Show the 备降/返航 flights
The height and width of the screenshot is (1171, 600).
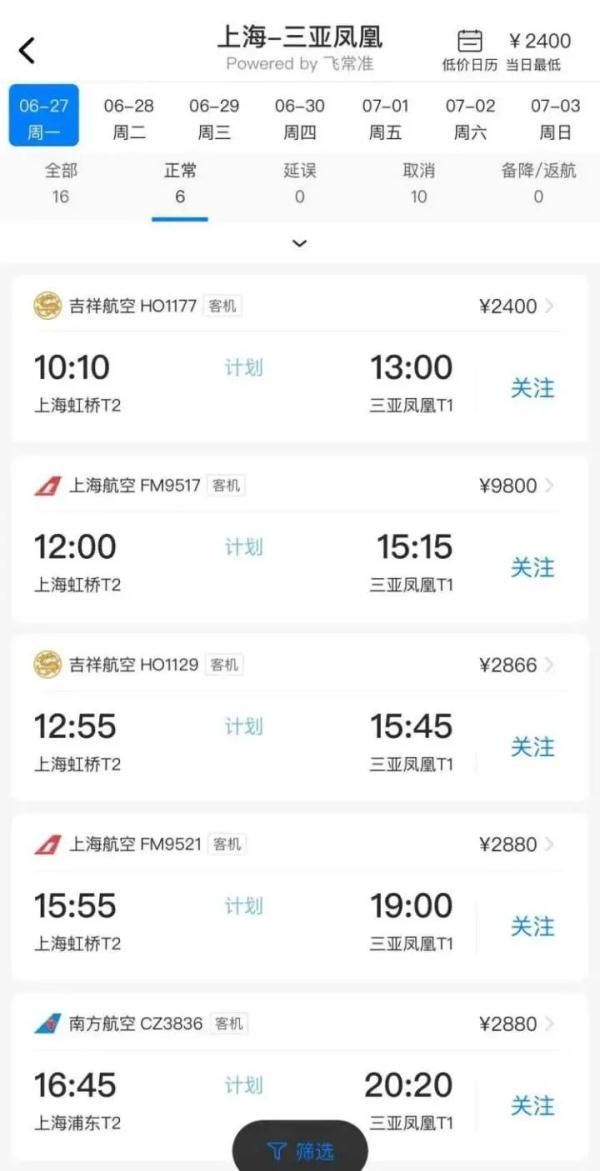538,183
